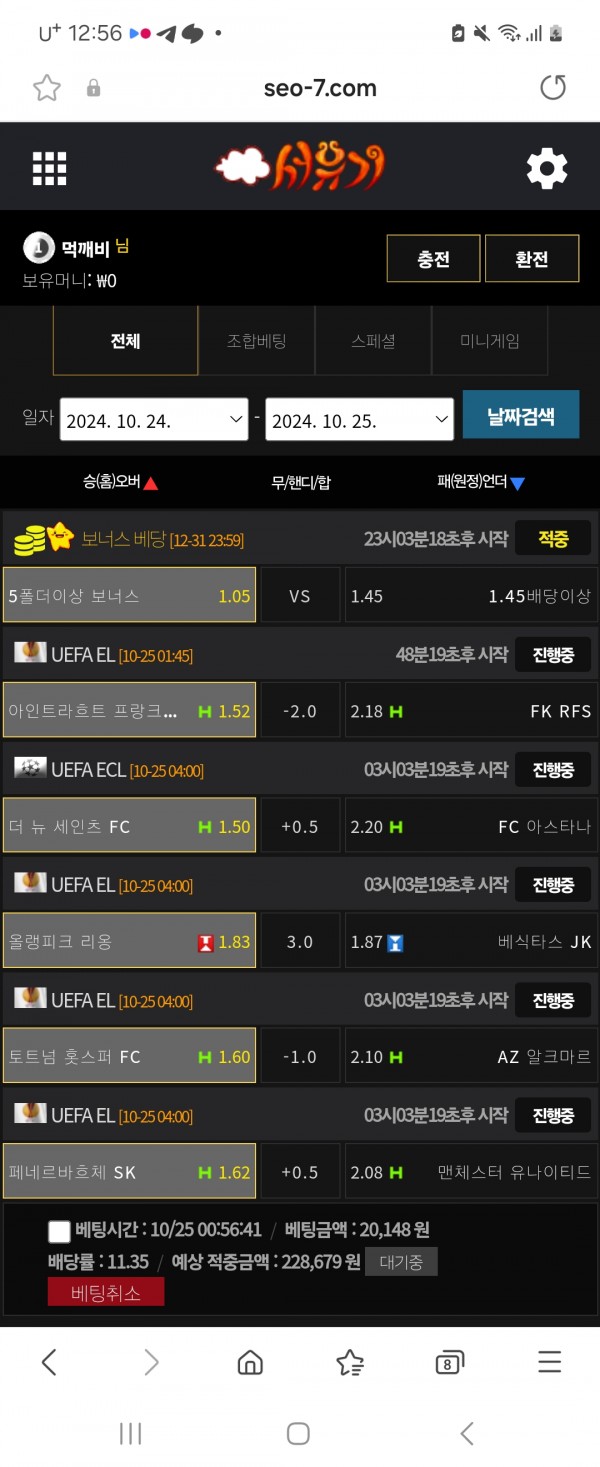Select 맨체스터 유나이티드 odds 2.08
Screen dimensions: 600x1467
(x=470, y=1171)
